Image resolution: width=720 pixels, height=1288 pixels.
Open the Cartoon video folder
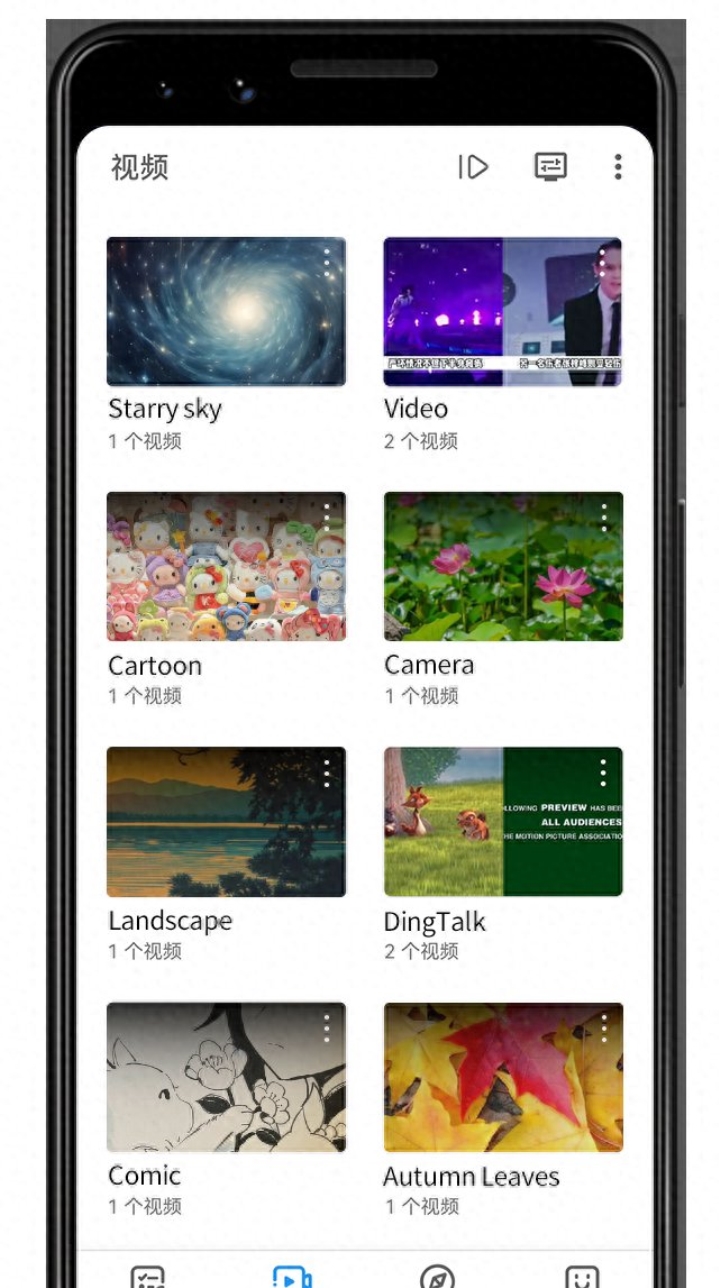coord(226,566)
